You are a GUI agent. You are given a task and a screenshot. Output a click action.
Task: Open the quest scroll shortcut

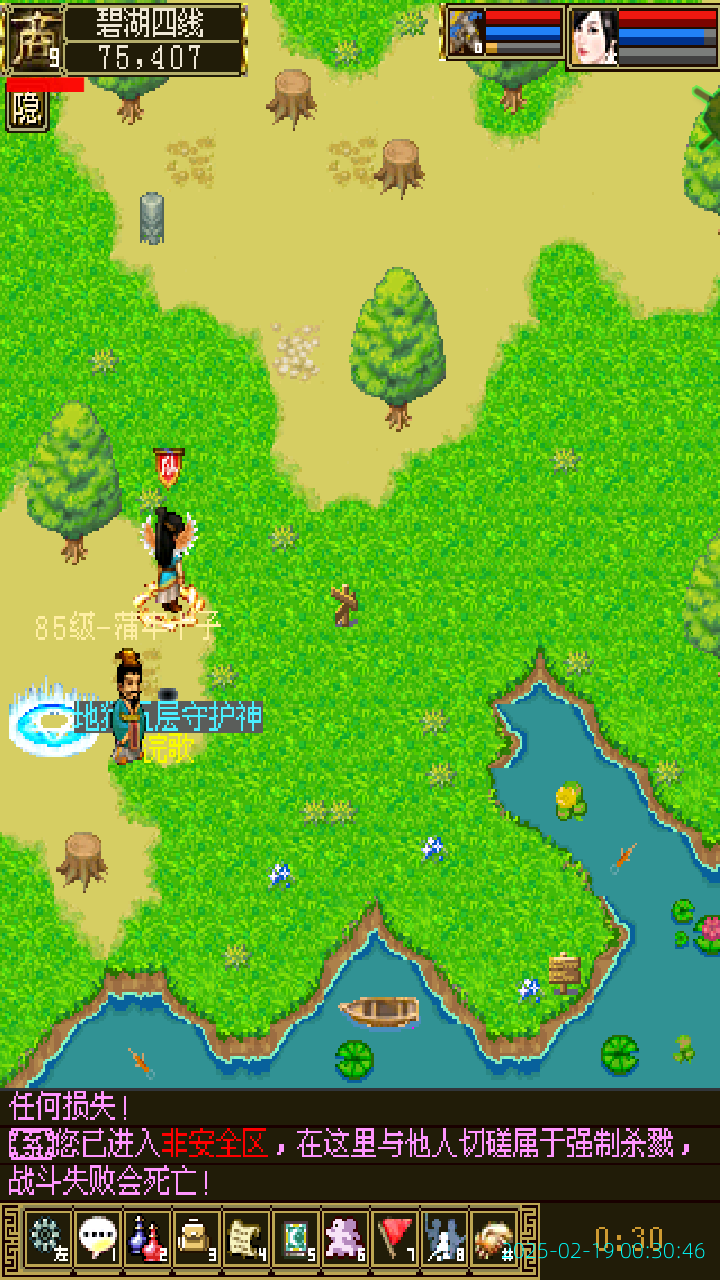click(x=246, y=1238)
